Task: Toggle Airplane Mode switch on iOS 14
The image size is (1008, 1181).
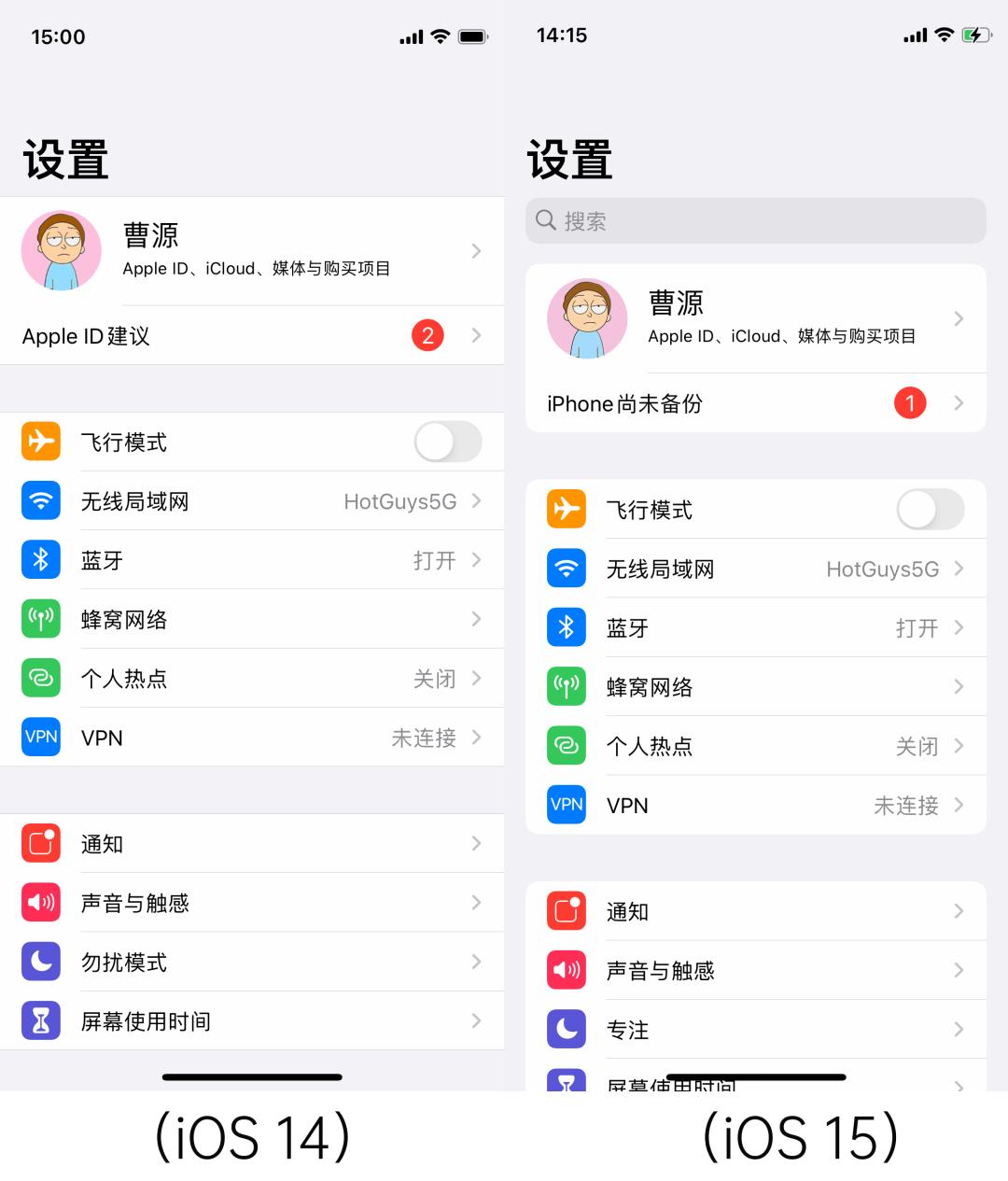Action: coord(447,442)
